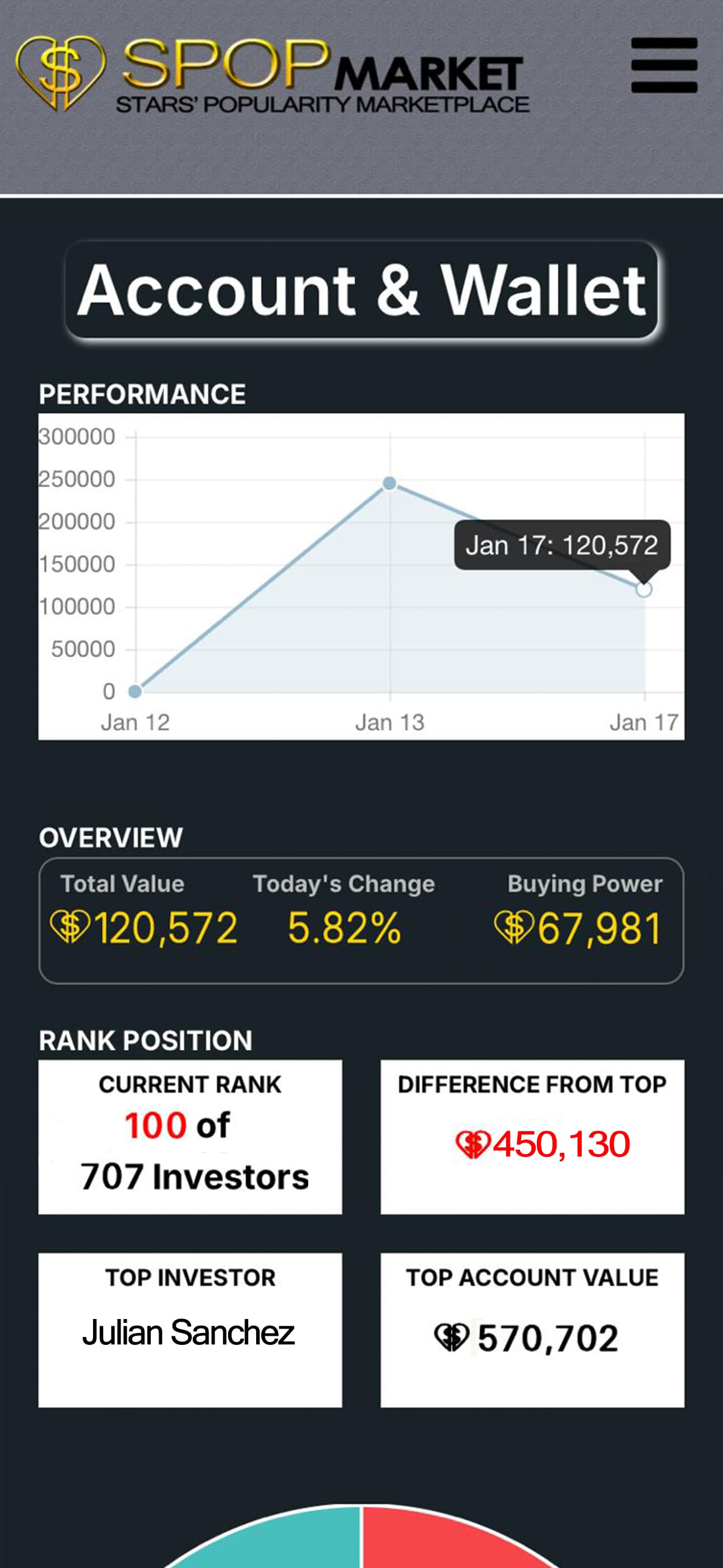Select the Jan 17 point on performance chart
Screen dimensions: 723x1568
(644, 589)
